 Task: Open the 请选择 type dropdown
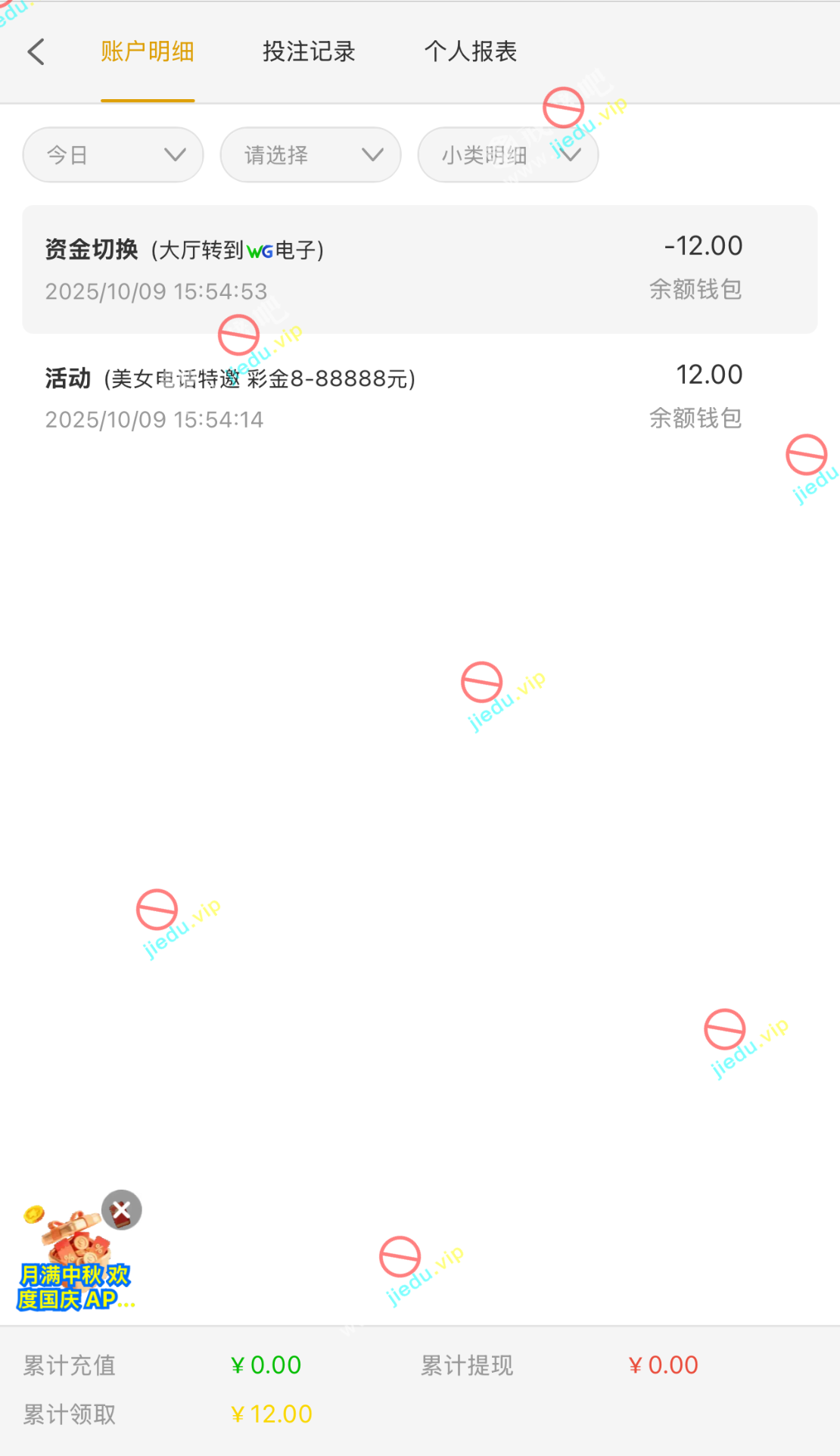310,155
